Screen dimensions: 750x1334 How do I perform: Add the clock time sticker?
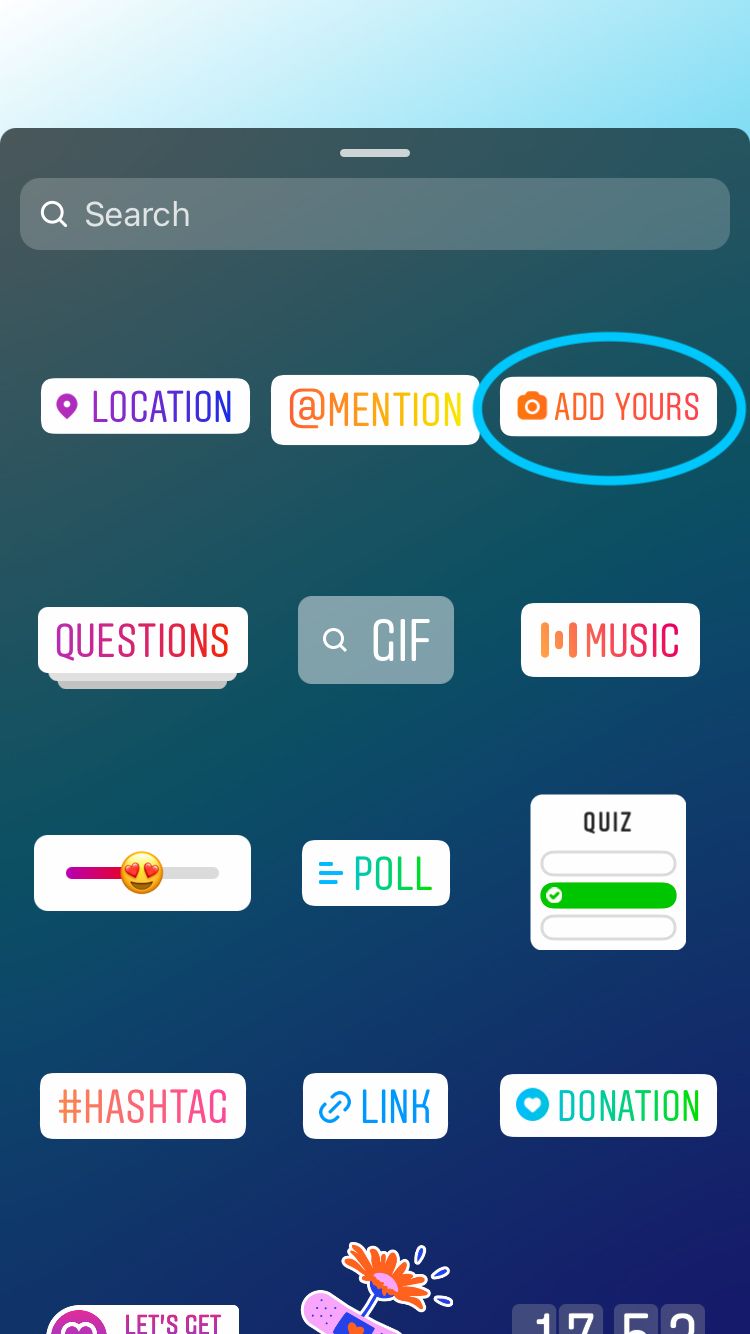tap(608, 1318)
